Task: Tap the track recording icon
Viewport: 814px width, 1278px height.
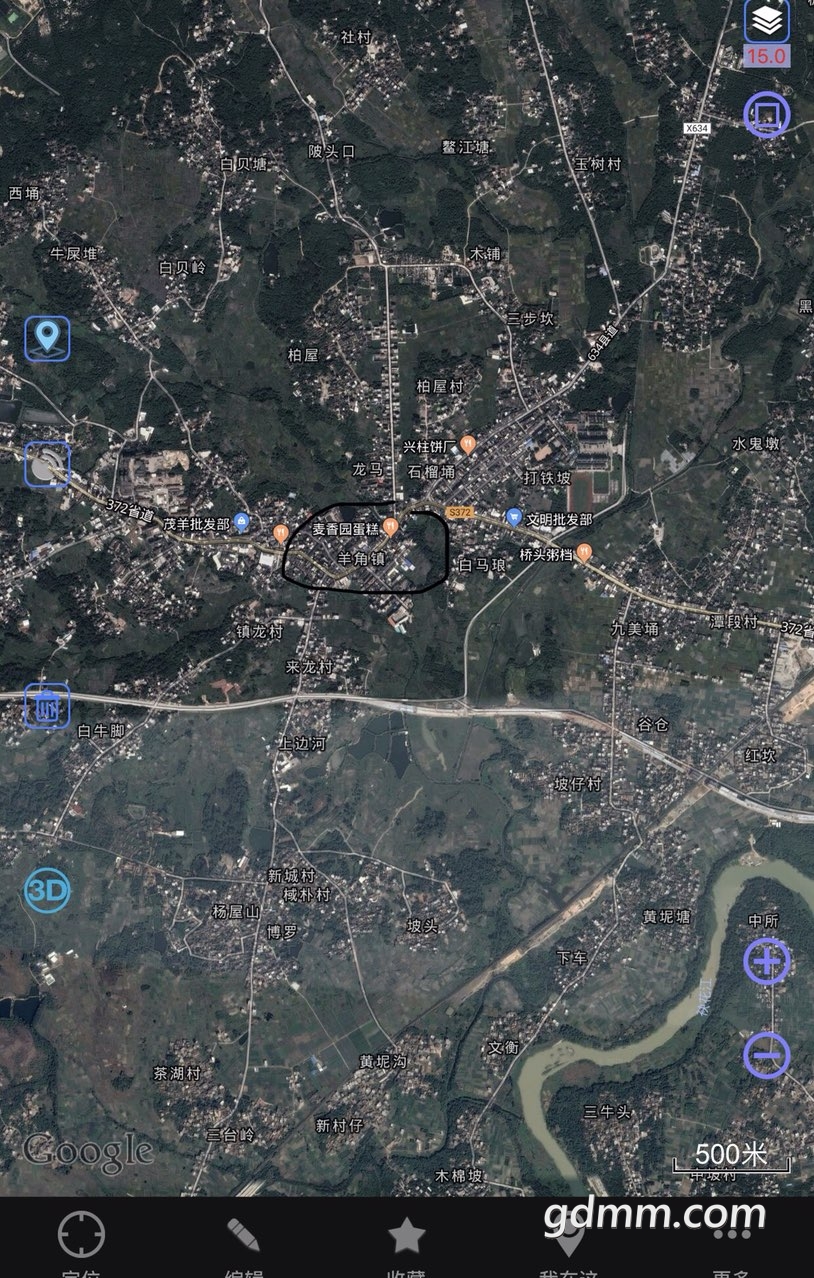Action: pyautogui.click(x=47, y=464)
